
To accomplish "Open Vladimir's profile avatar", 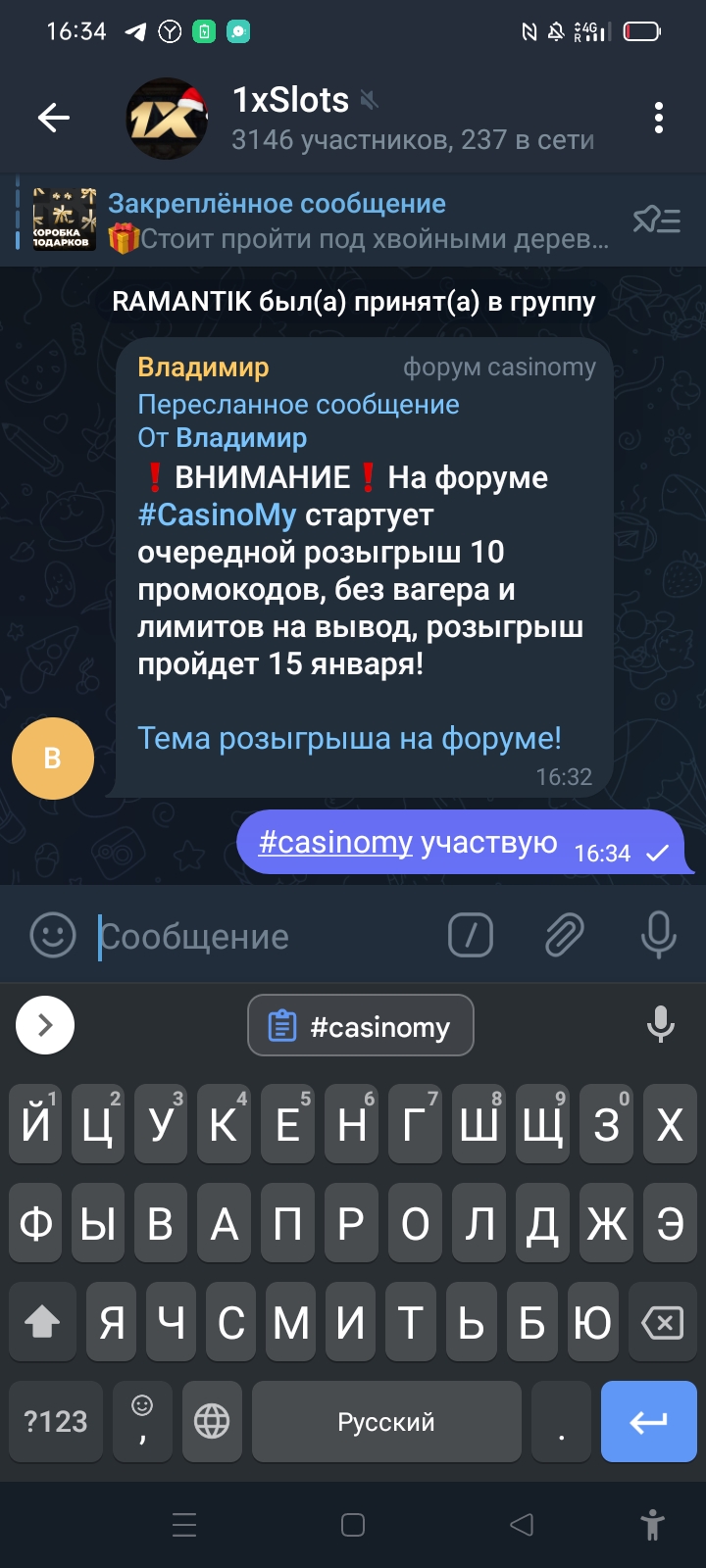I will [x=53, y=759].
